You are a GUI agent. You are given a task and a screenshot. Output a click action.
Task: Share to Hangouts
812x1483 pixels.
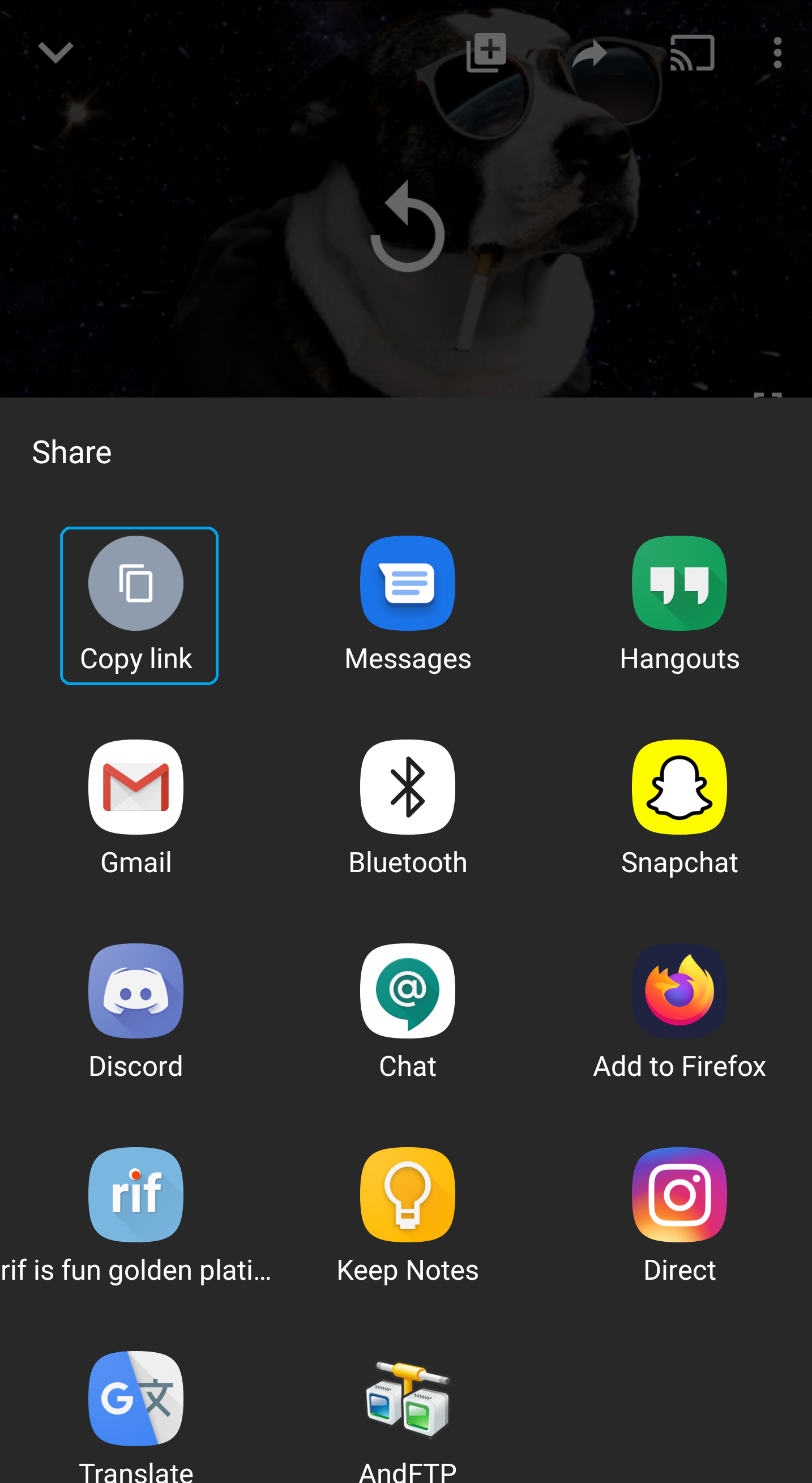click(x=679, y=605)
